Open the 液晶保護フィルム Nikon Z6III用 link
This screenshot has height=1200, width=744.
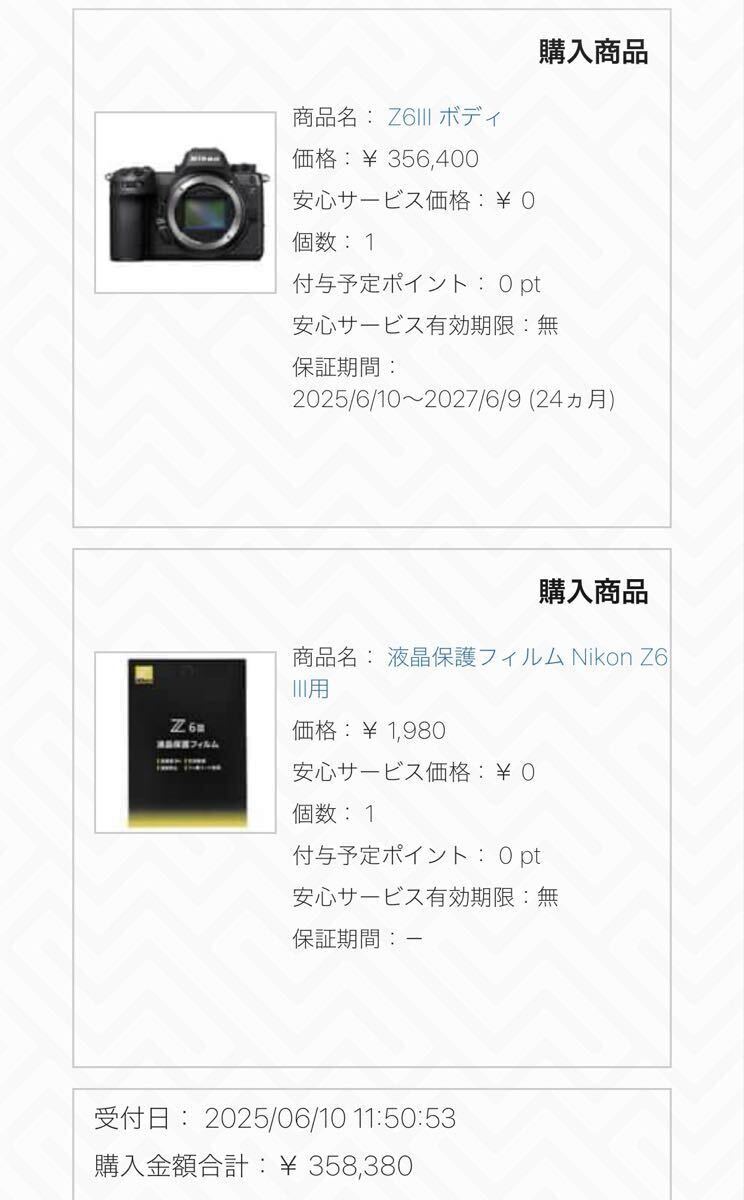[526, 658]
